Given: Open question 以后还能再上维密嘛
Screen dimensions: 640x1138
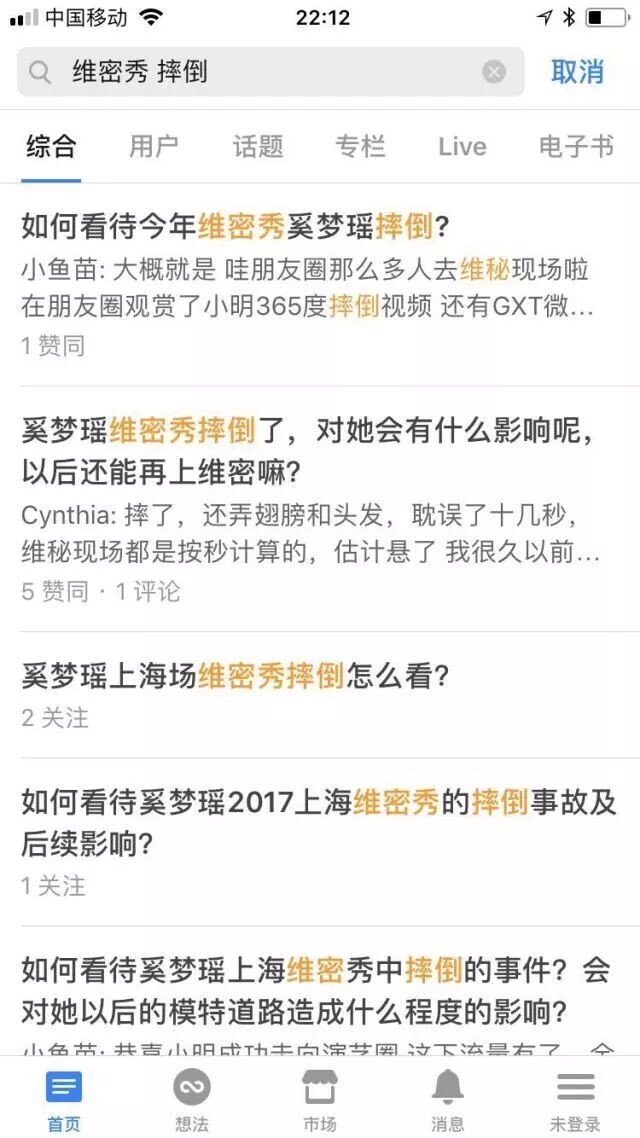Looking at the screenshot, I should [x=320, y=509].
